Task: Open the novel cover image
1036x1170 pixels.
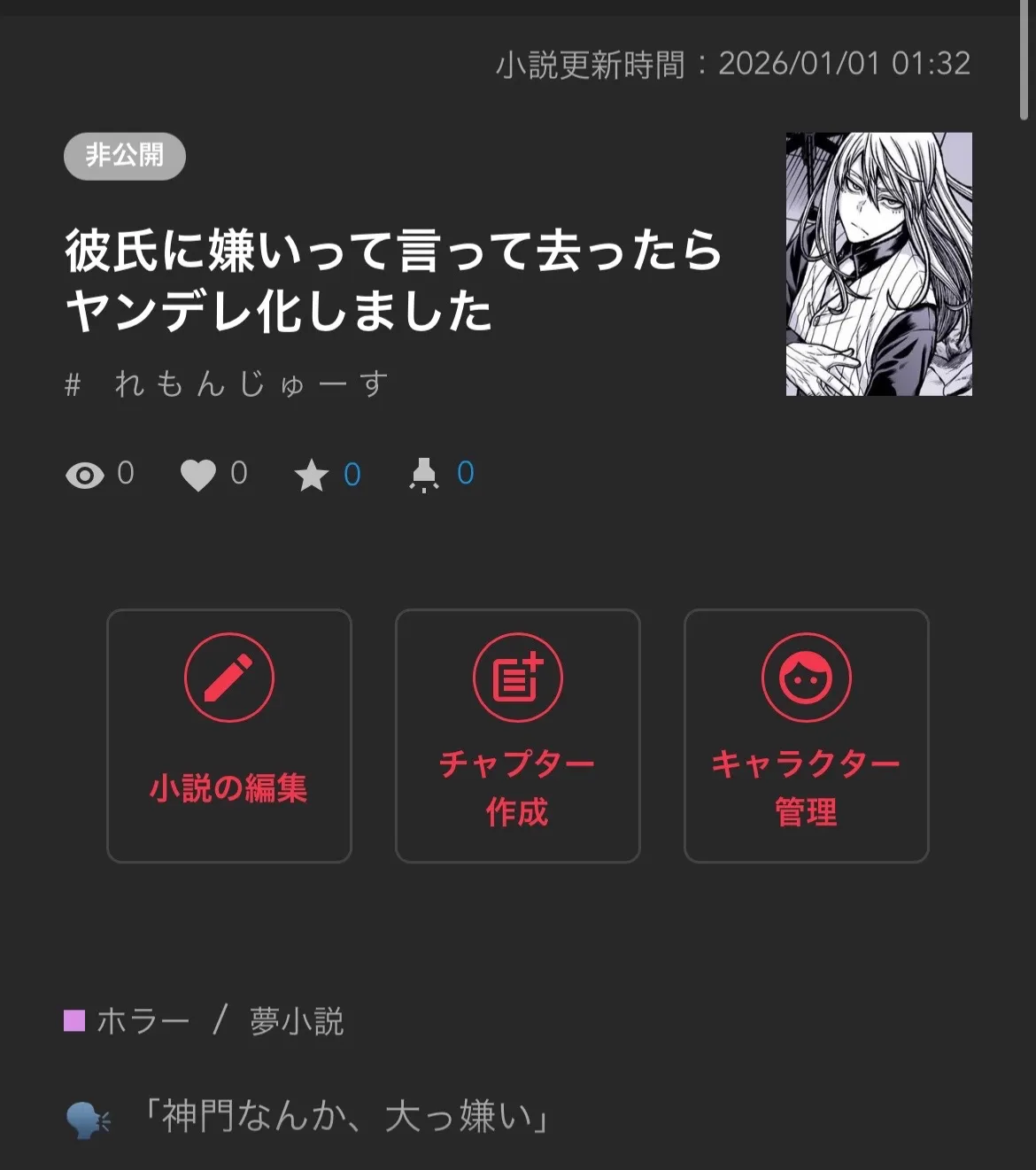Action: pyautogui.click(x=878, y=264)
